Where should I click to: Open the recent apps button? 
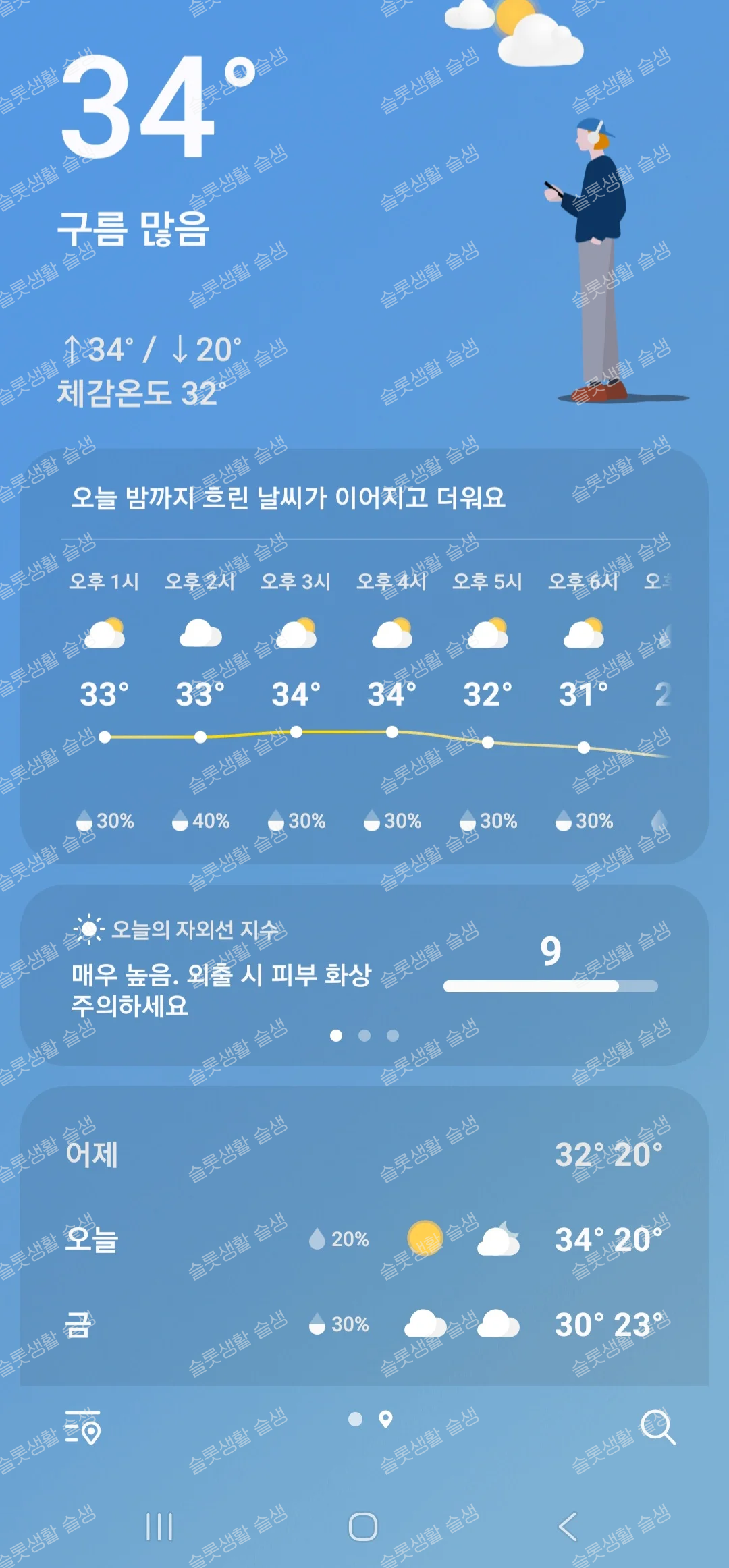(x=159, y=1526)
